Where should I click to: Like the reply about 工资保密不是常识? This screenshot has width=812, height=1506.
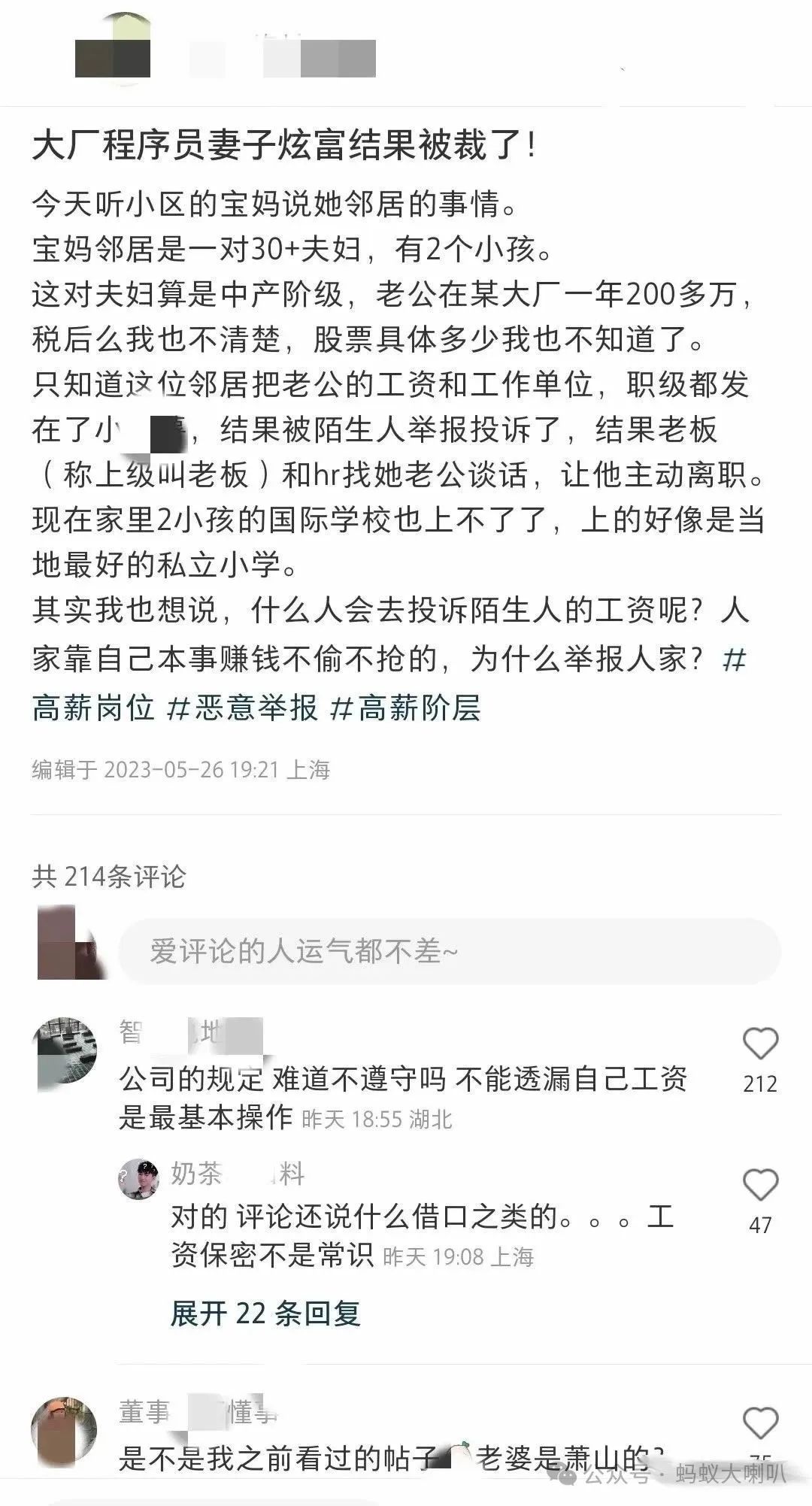coord(760,1186)
